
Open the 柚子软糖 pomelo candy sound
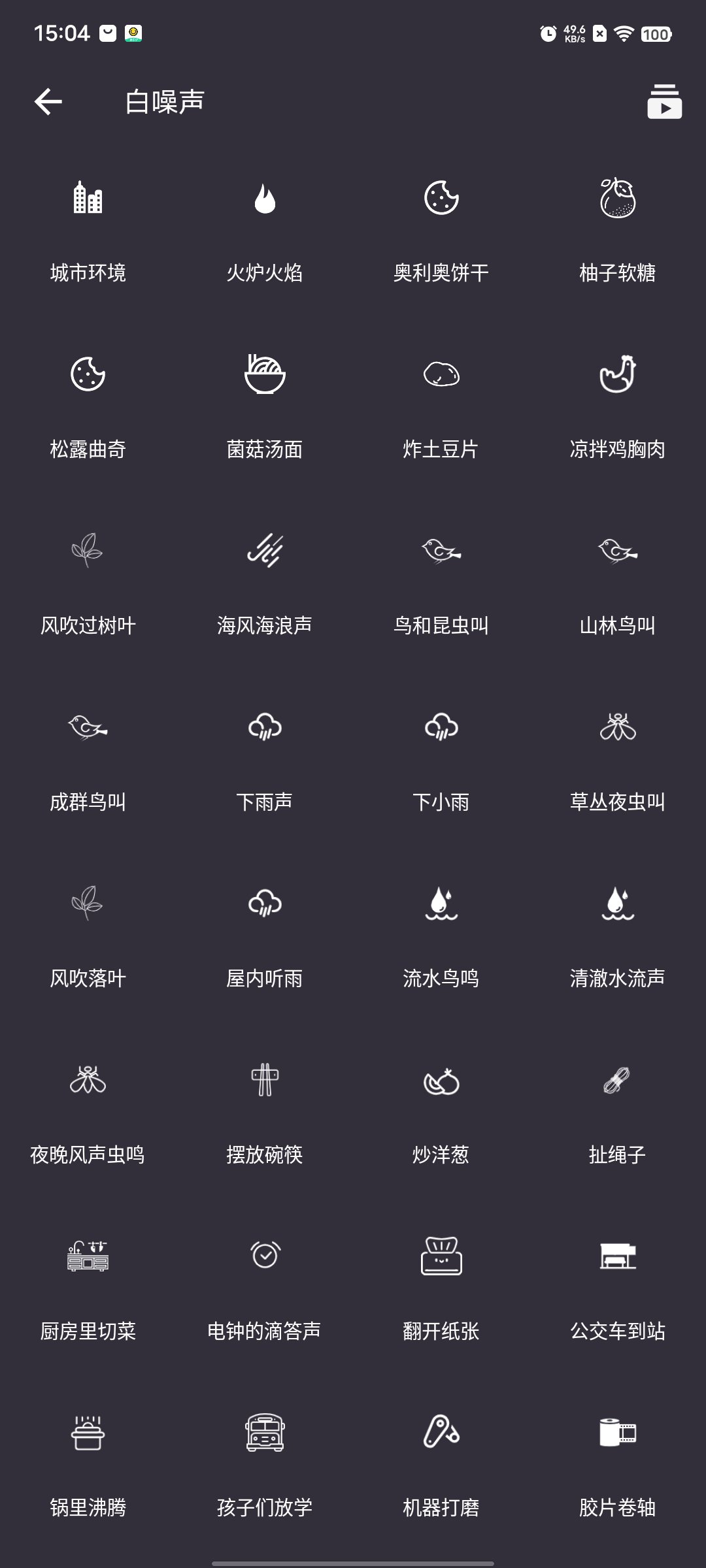pyautogui.click(x=618, y=229)
